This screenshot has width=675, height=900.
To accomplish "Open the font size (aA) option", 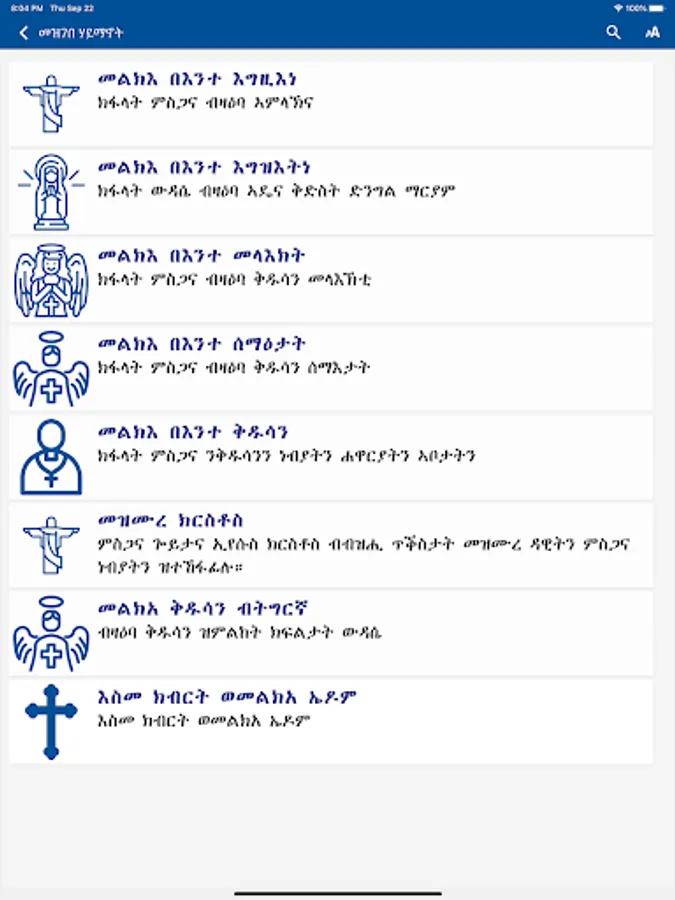I will tap(652, 33).
